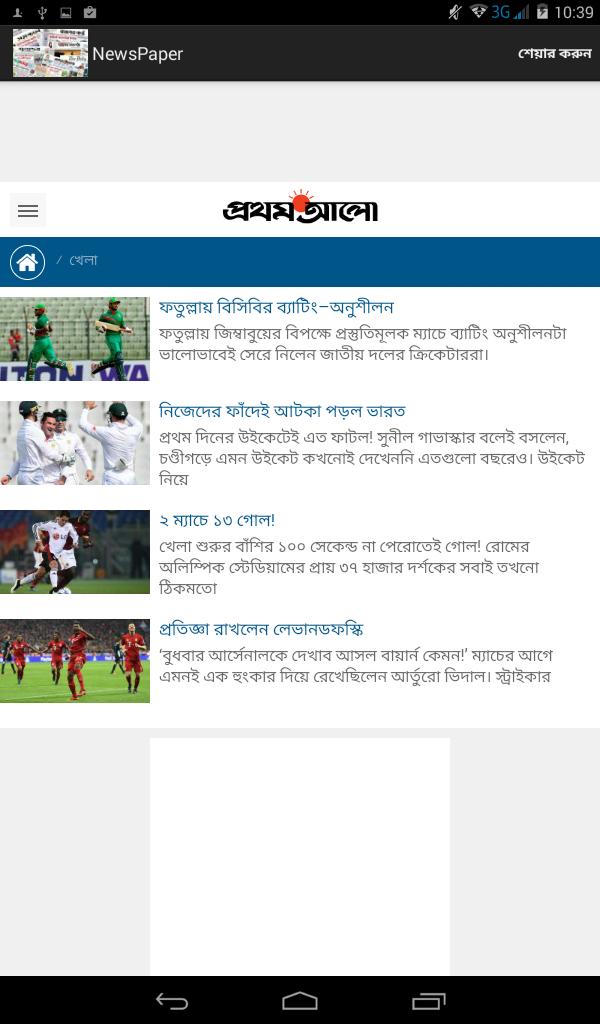Screen dimensions: 600x1024
Task: Open the hamburger drawer menu
Action: tap(28, 211)
